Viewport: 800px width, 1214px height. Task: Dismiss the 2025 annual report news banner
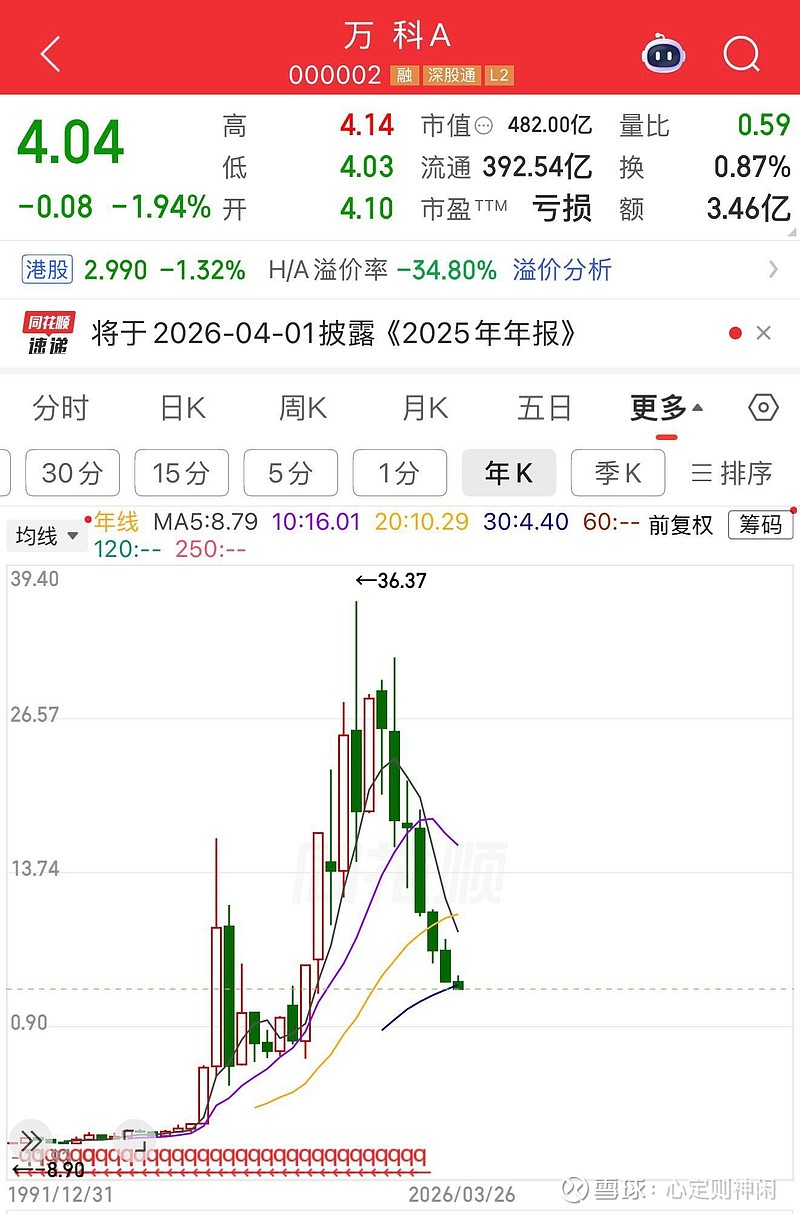point(763,333)
